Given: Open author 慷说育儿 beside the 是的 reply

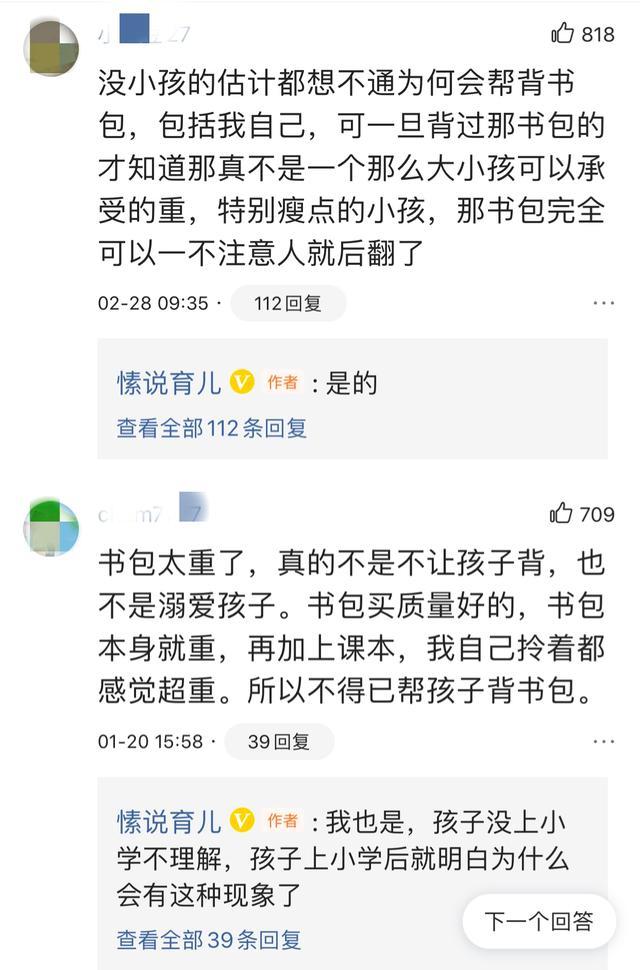Looking at the screenshot, I should click(168, 383).
